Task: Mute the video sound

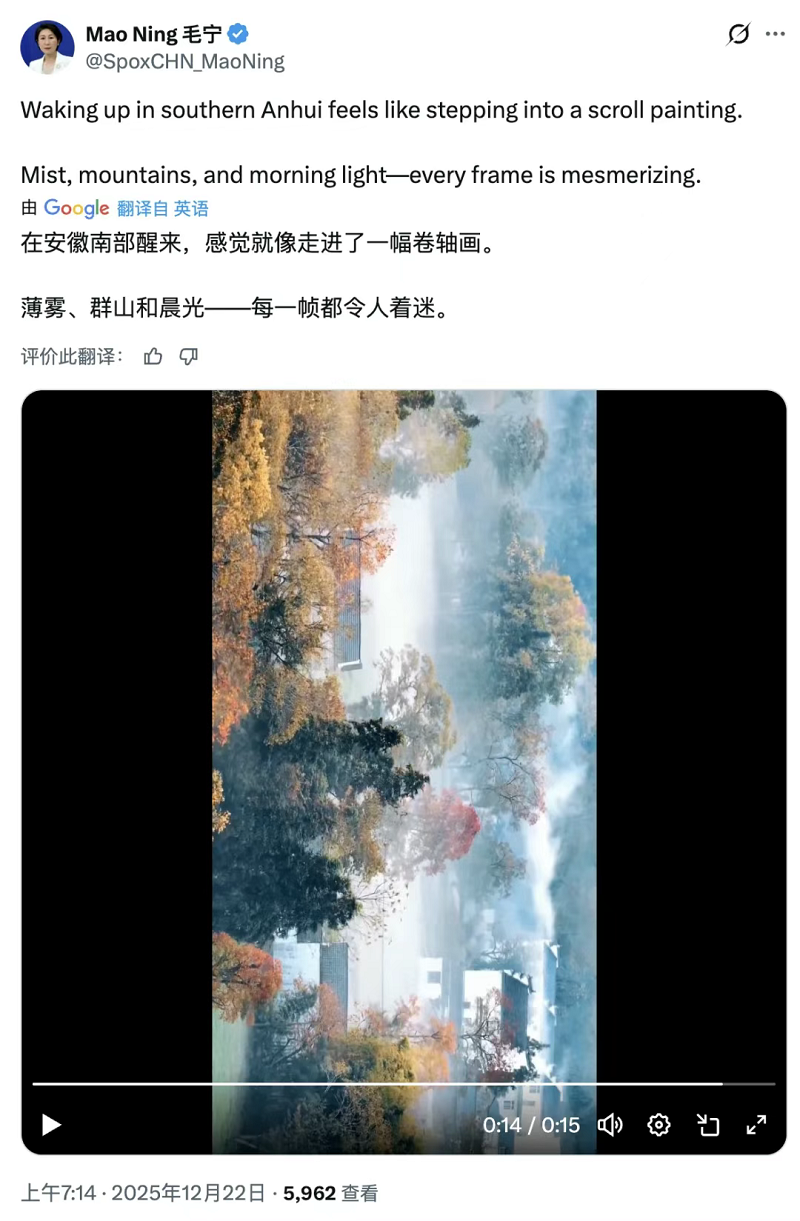Action: point(610,1125)
